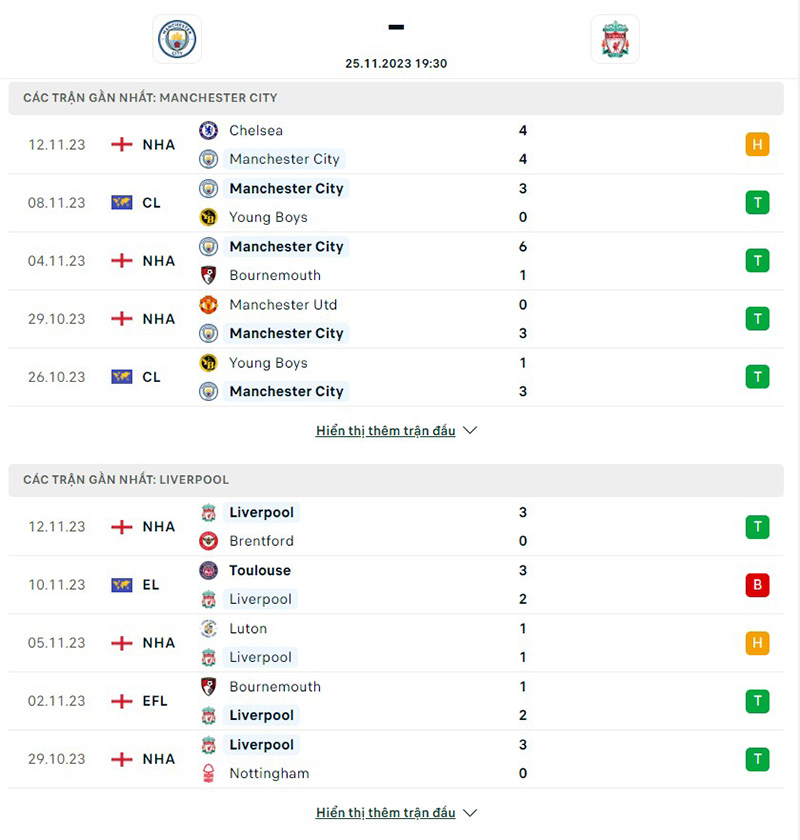Toggle the red B badge for Toulouse defeat
This screenshot has height=840, width=800.
click(x=757, y=585)
